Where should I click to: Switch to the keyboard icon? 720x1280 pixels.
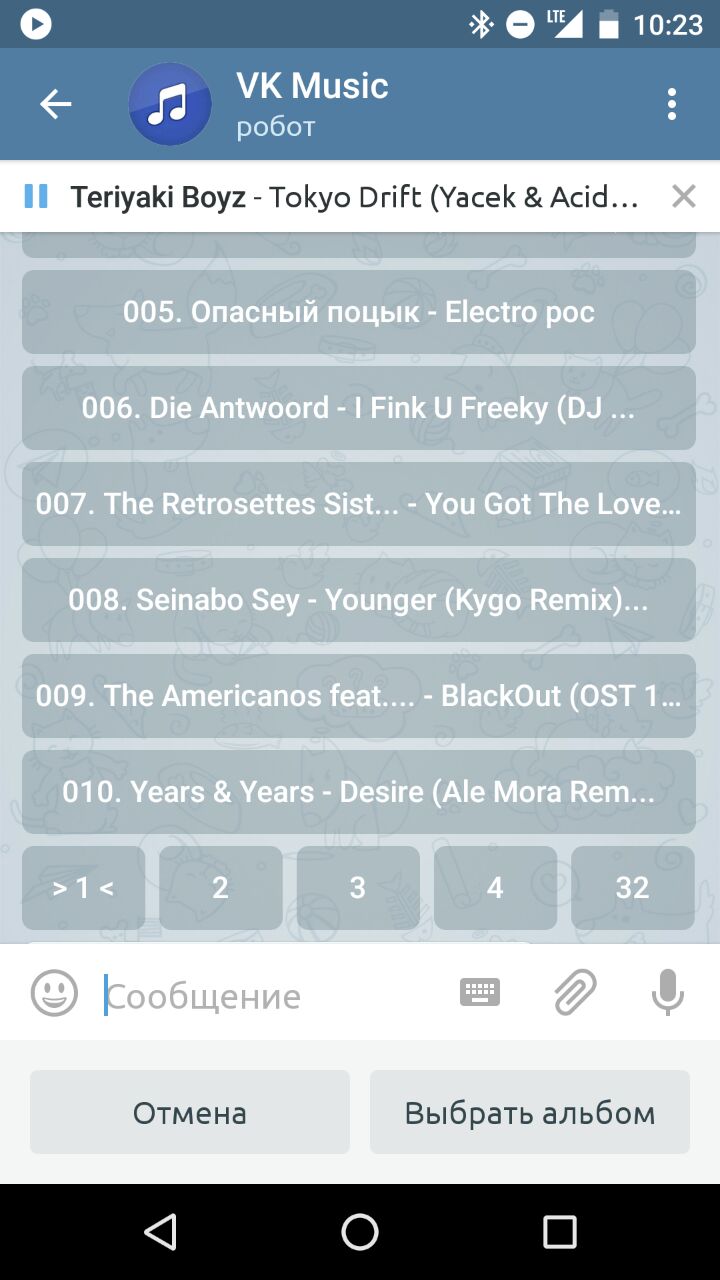(x=480, y=992)
